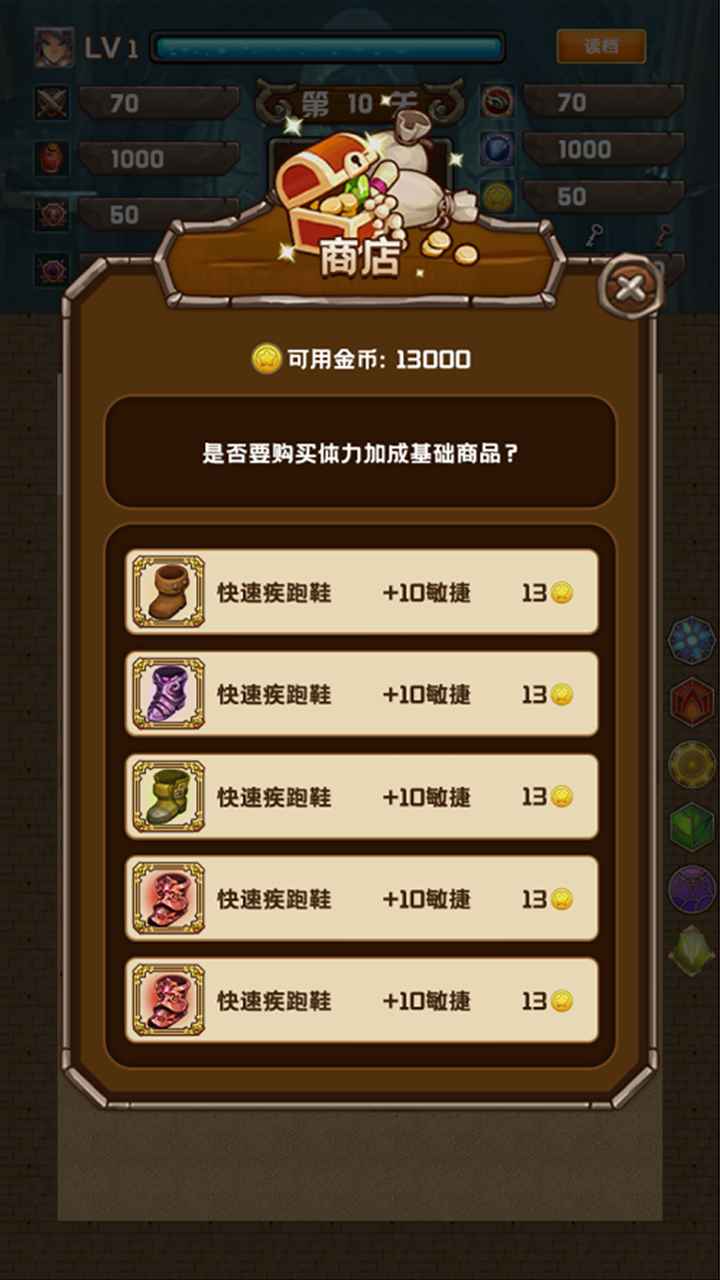This screenshot has width=720, height=1280.
Task: Close the 商店 shop window
Action: pos(630,287)
